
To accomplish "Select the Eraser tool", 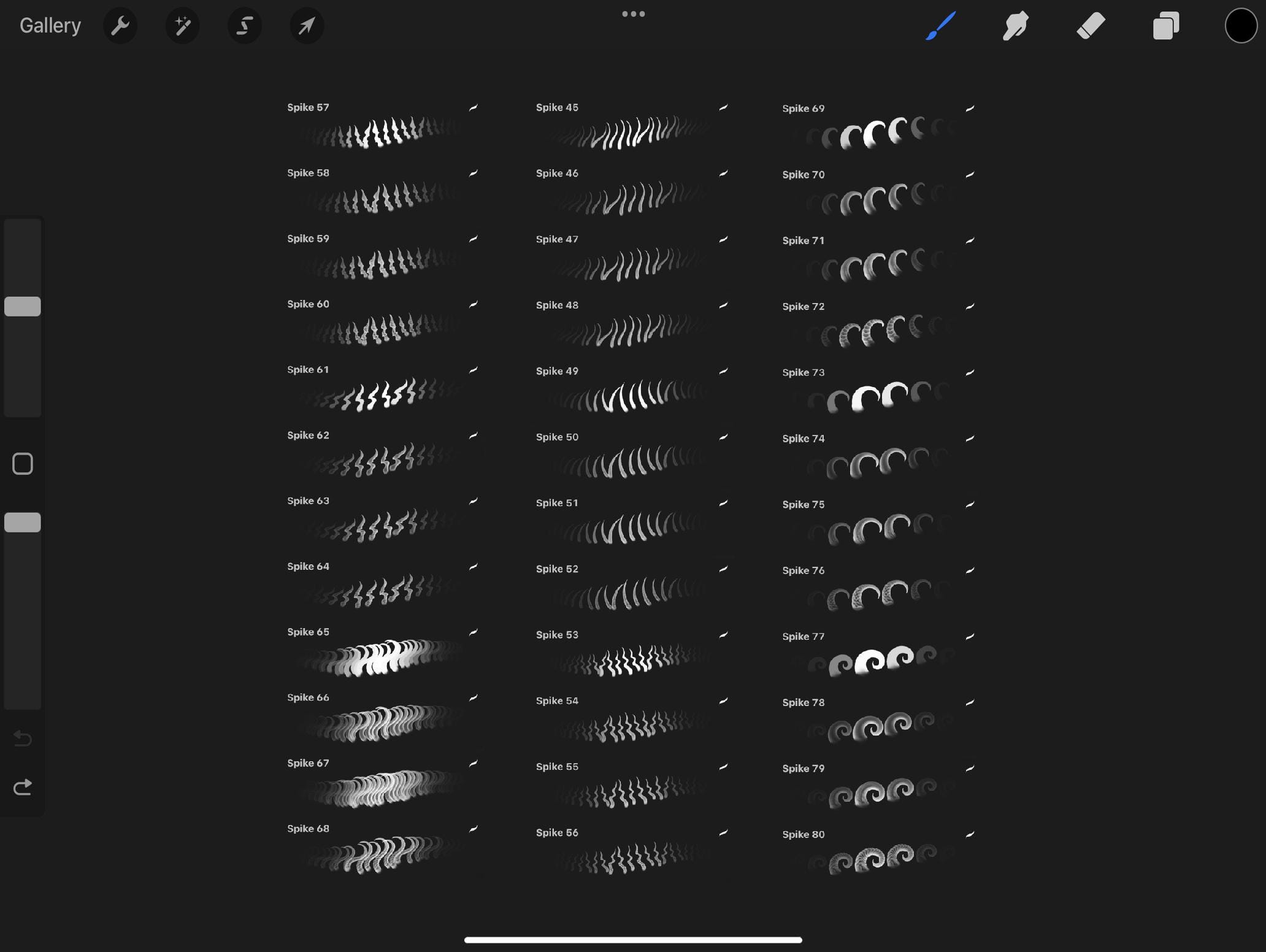I will tap(1091, 26).
